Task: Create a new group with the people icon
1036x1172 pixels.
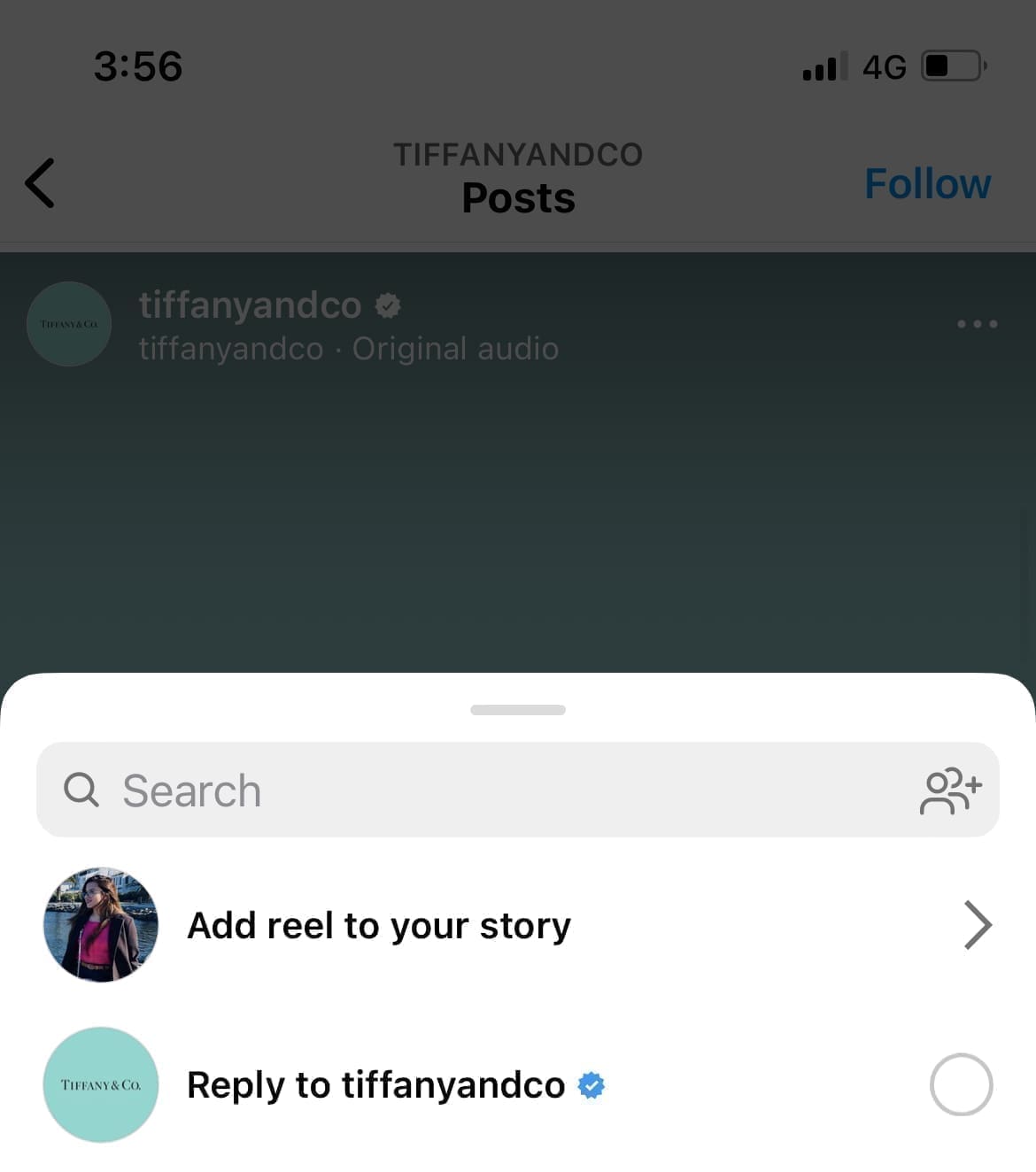Action: tap(951, 790)
